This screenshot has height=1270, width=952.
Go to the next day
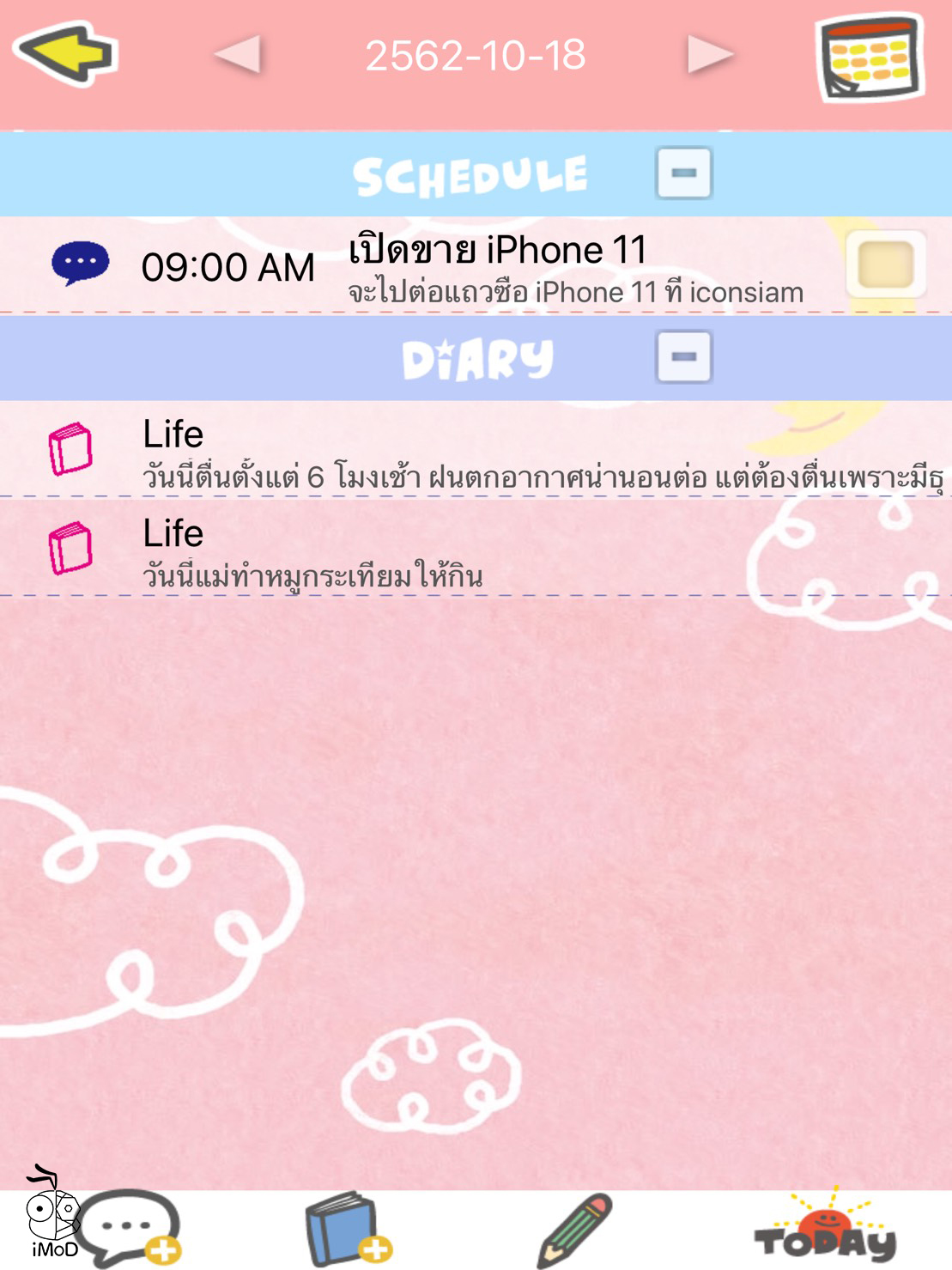pyautogui.click(x=710, y=55)
